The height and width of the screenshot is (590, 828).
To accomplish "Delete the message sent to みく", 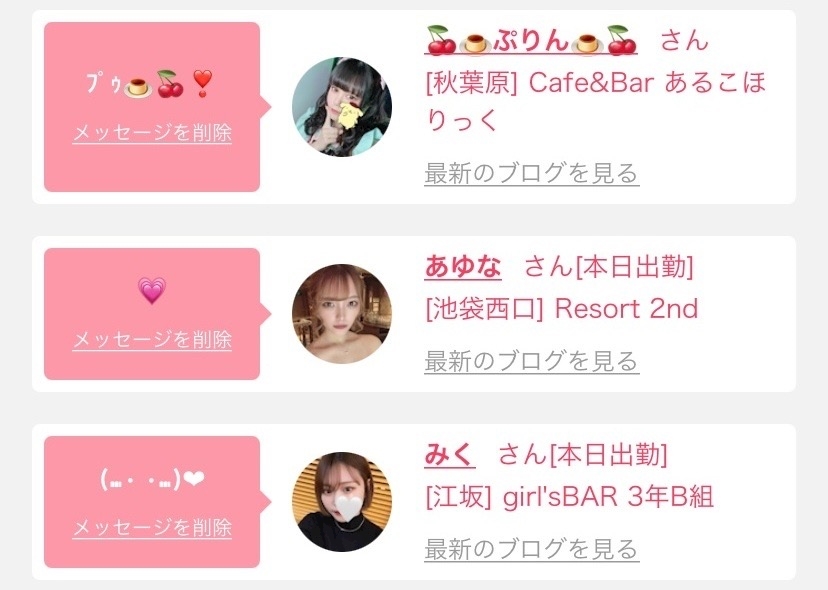I will coord(152,527).
